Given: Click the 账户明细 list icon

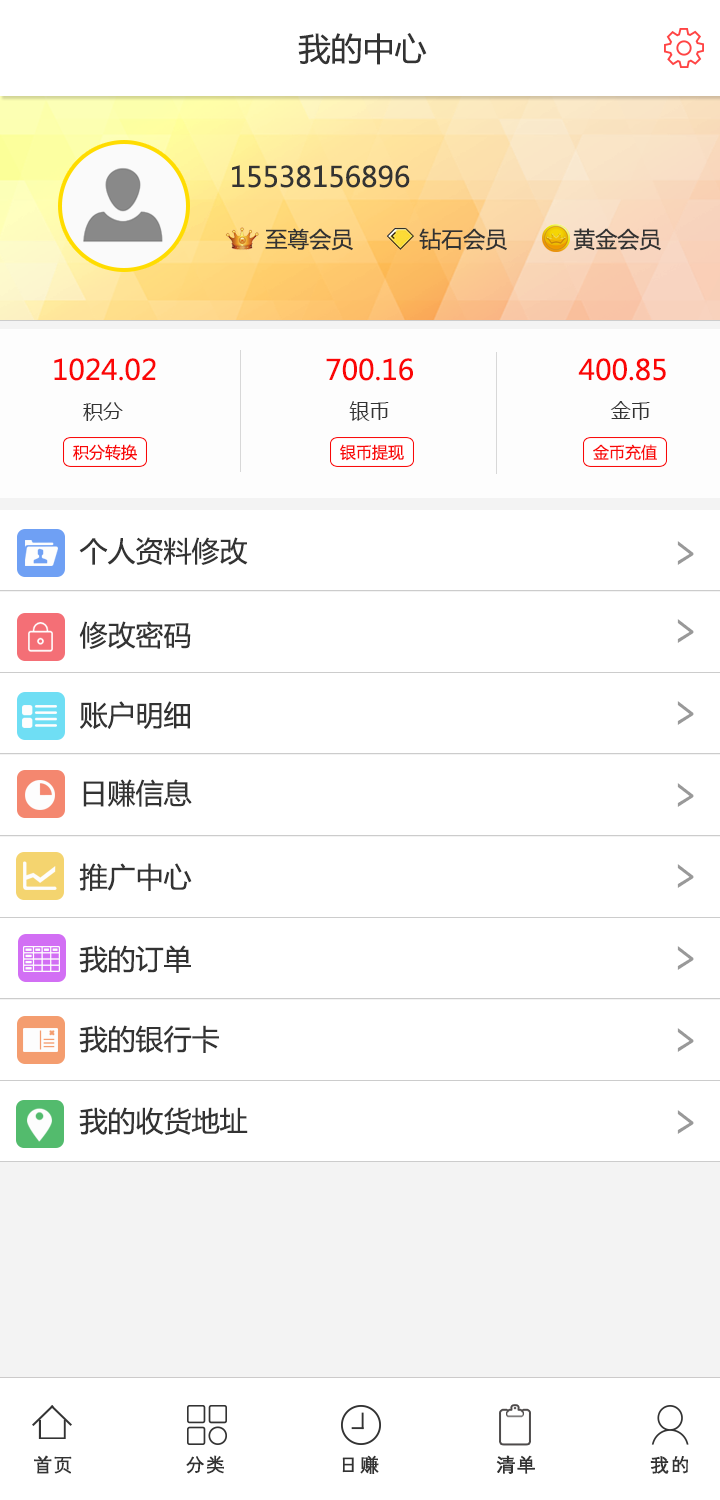Looking at the screenshot, I should click(x=40, y=716).
